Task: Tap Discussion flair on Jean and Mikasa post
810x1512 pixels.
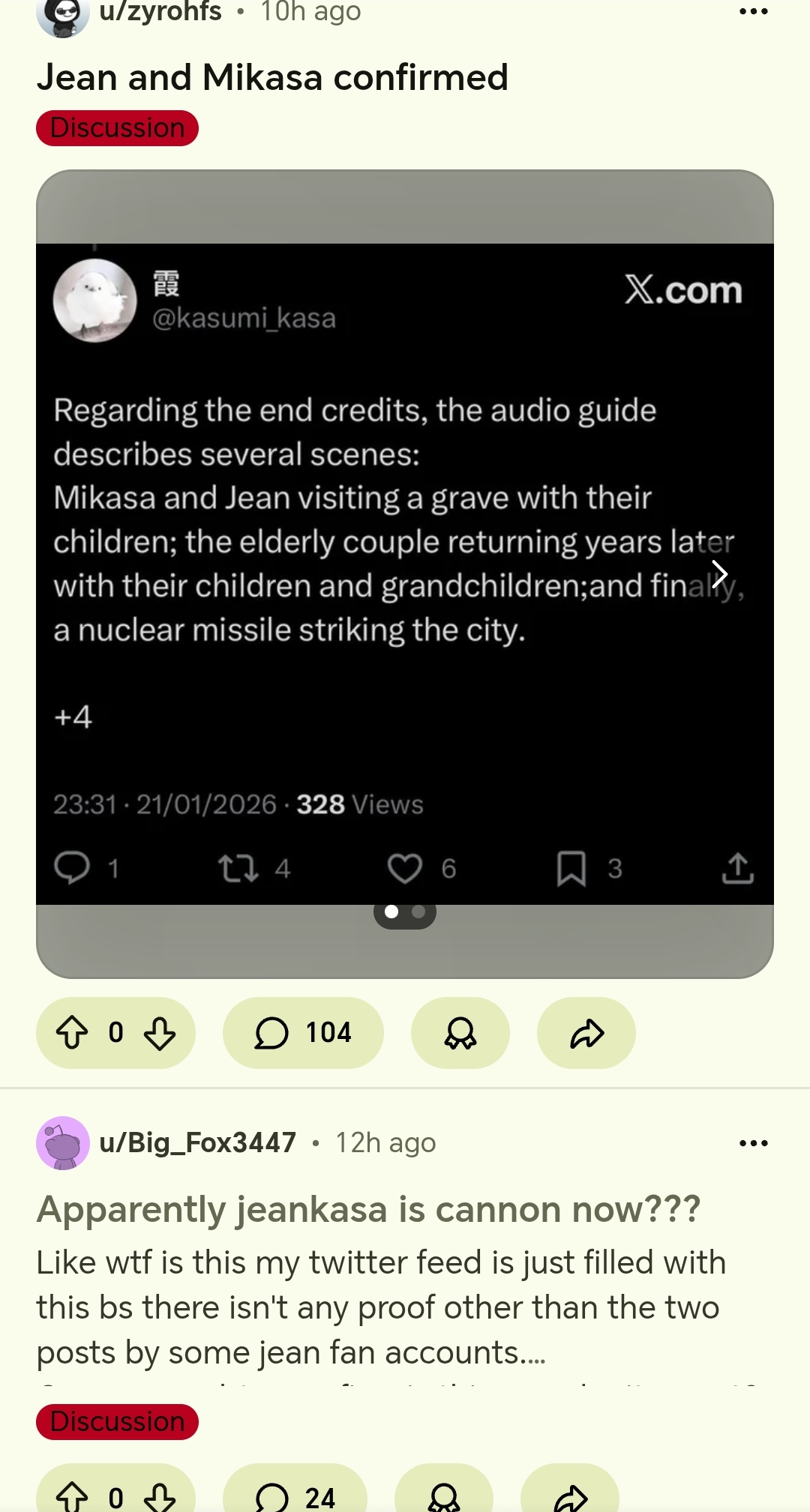Action: tap(117, 128)
